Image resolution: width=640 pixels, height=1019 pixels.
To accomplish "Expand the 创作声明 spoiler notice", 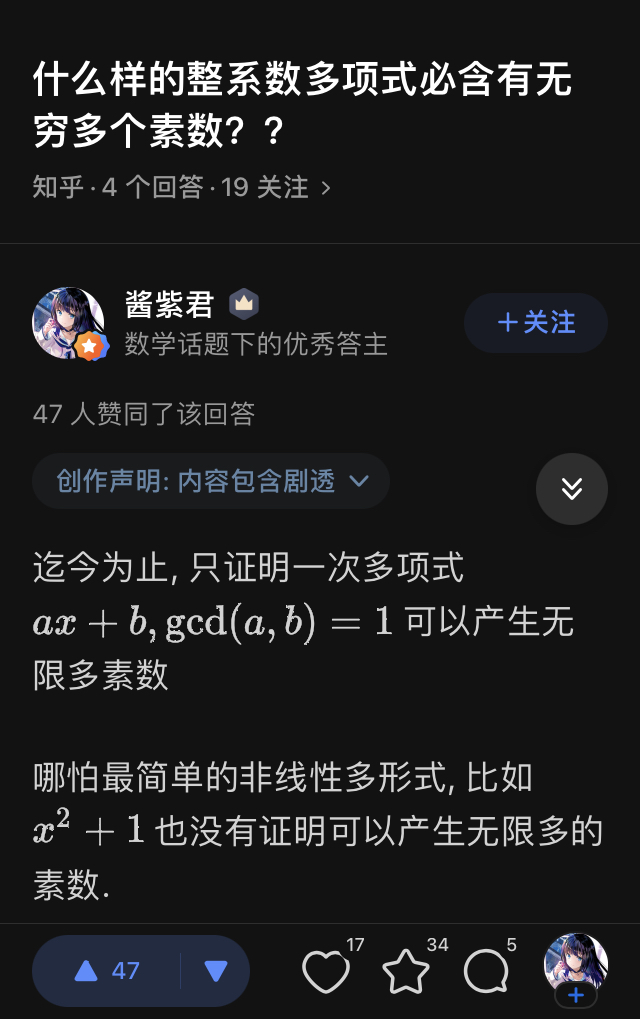I will click(211, 481).
